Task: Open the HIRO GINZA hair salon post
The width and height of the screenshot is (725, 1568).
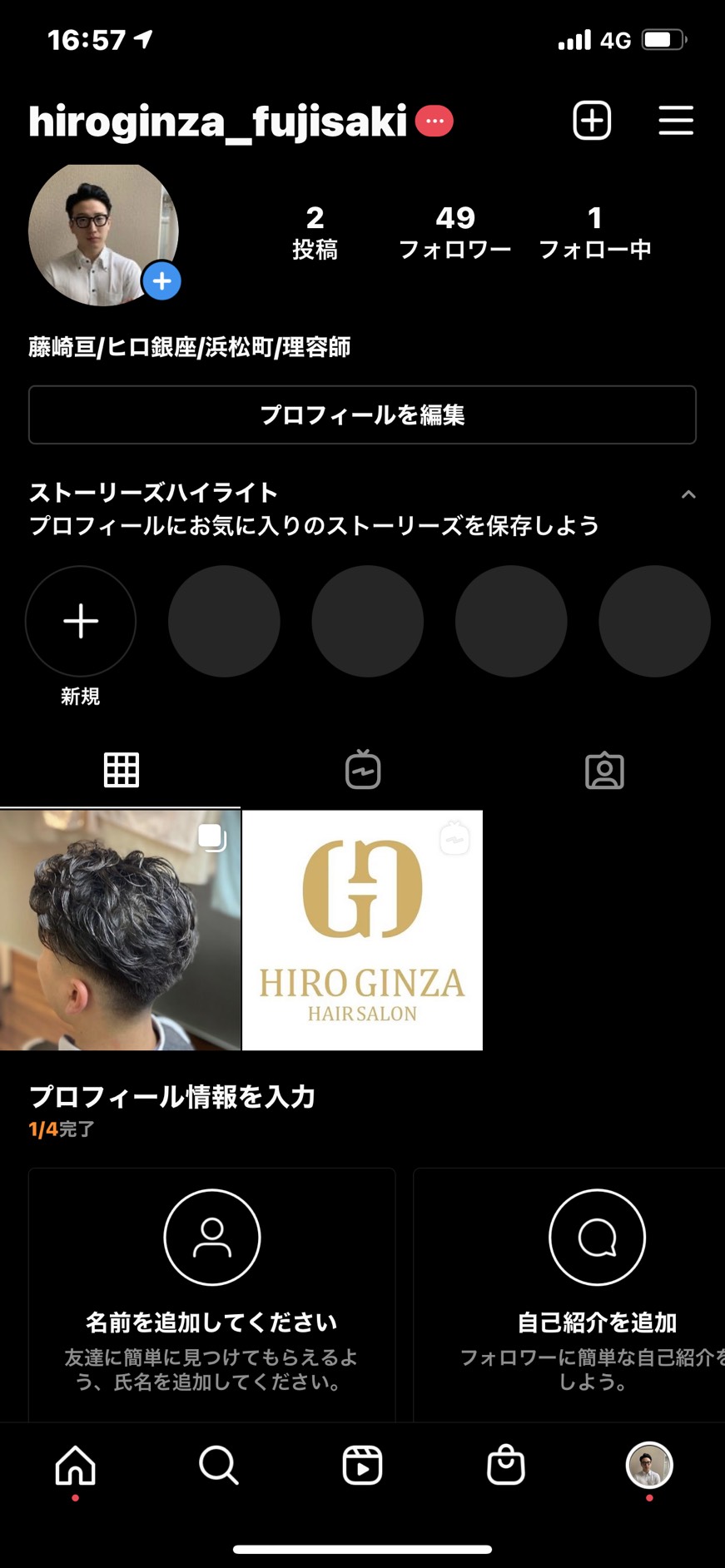Action: tap(362, 930)
